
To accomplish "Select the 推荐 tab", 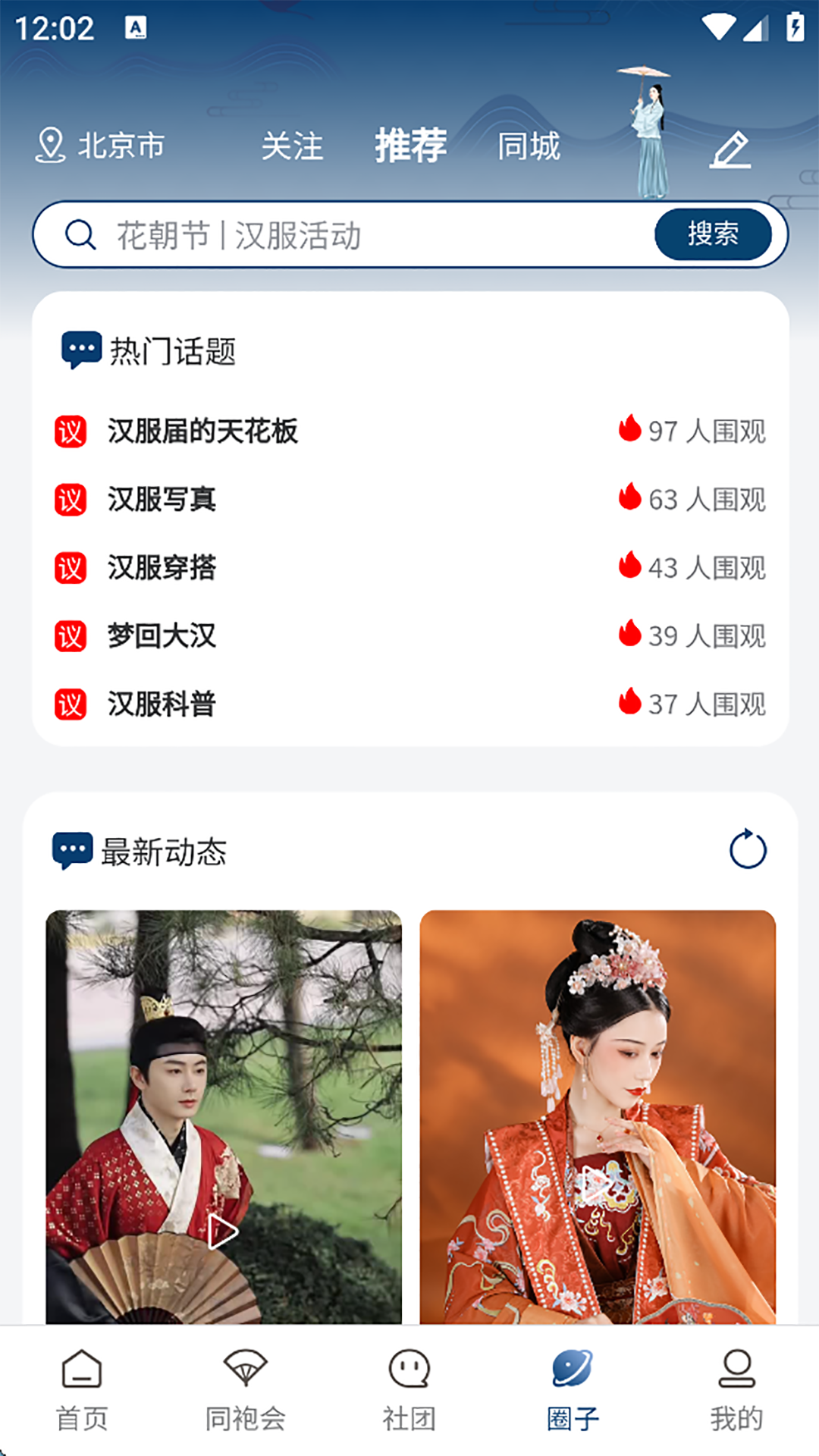I will click(410, 145).
